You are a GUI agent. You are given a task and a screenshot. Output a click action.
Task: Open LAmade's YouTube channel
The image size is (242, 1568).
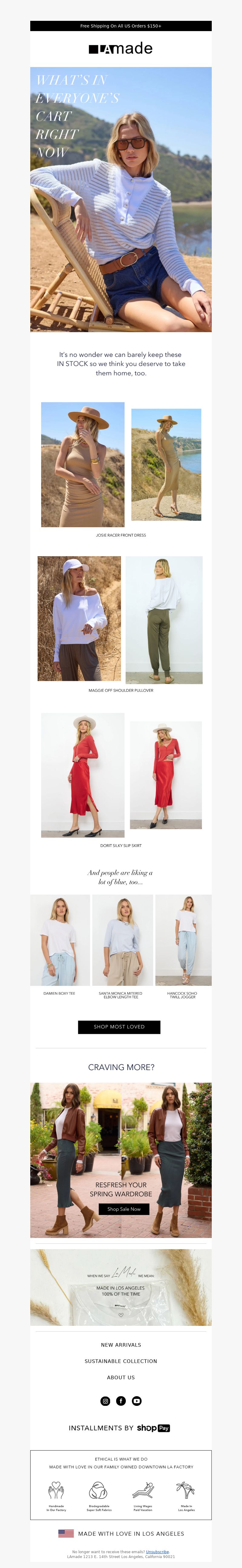click(136, 1401)
